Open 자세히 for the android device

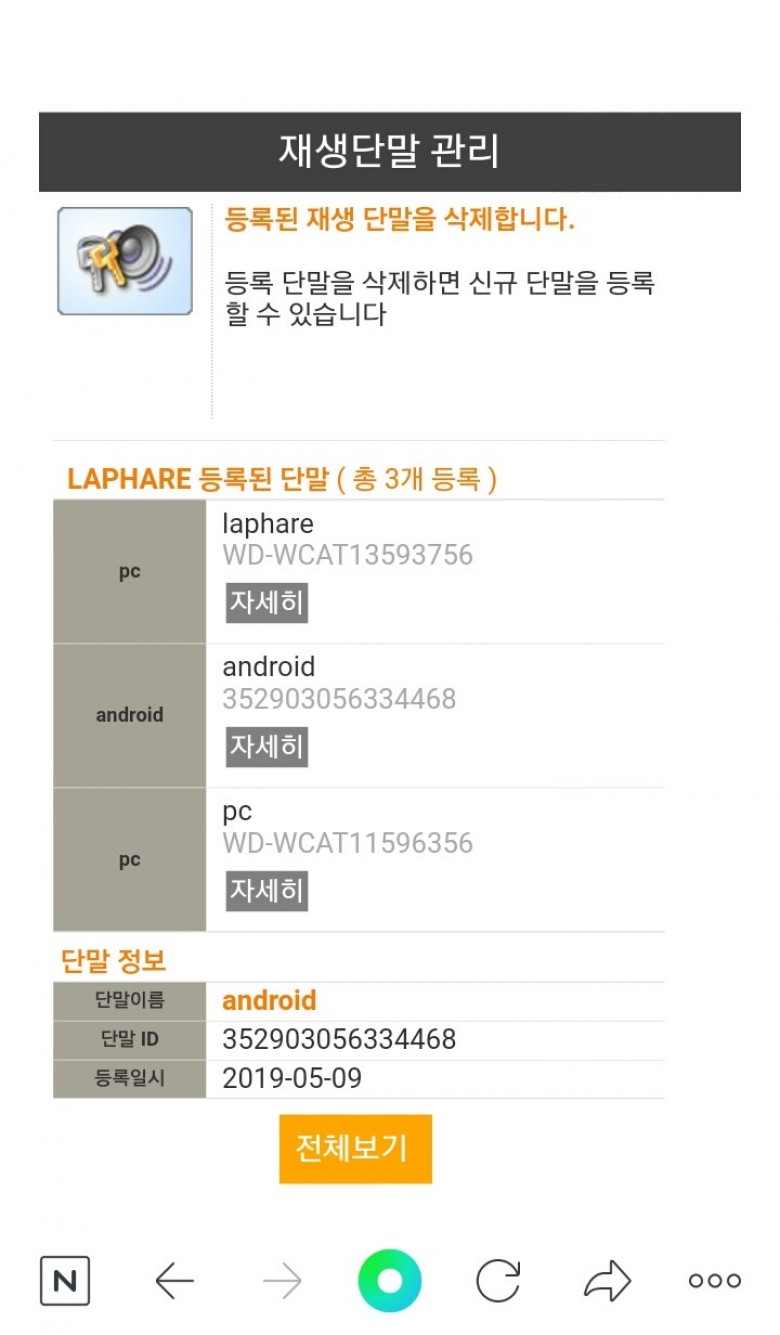click(x=266, y=746)
